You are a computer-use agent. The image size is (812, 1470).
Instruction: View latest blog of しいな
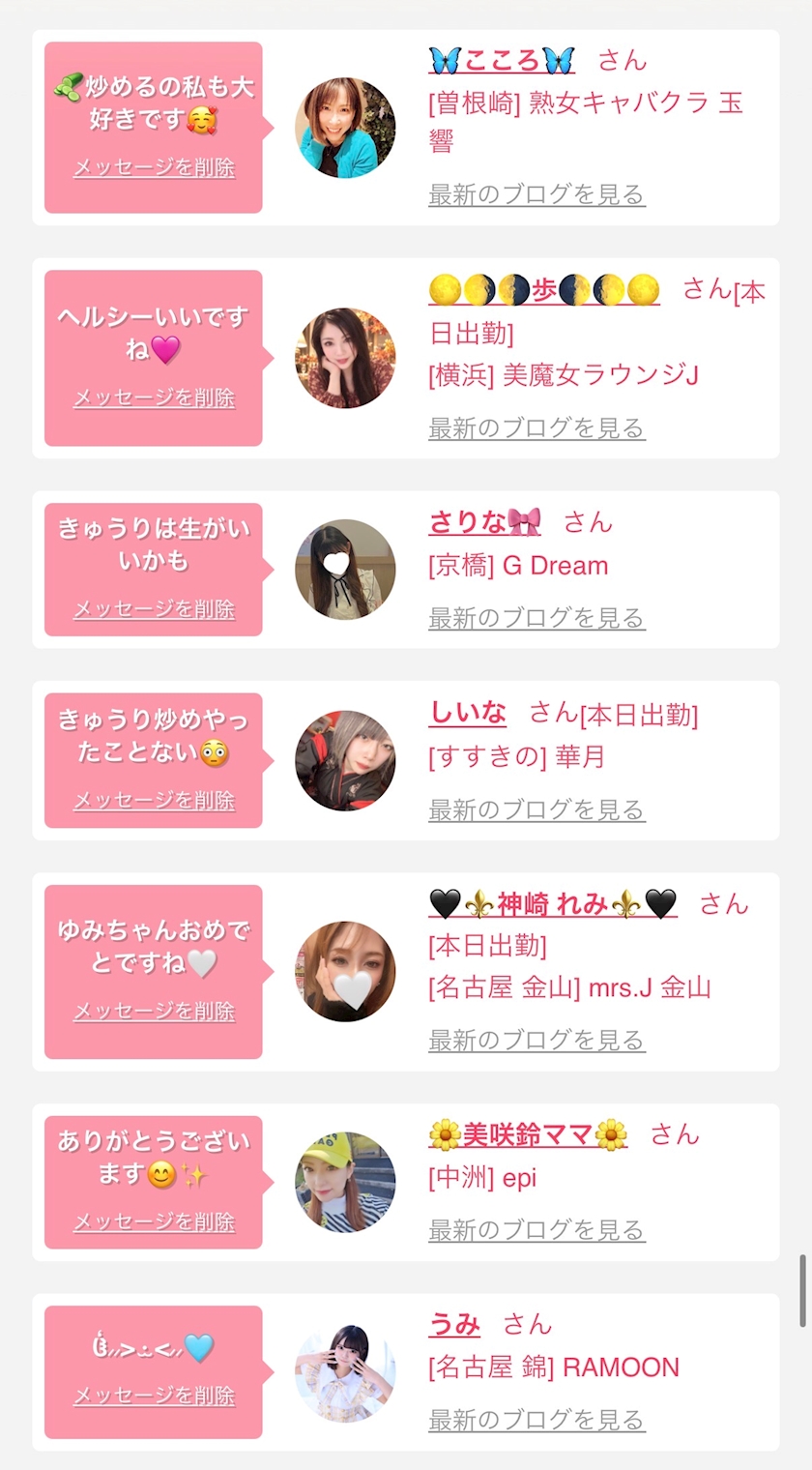pyautogui.click(x=536, y=808)
